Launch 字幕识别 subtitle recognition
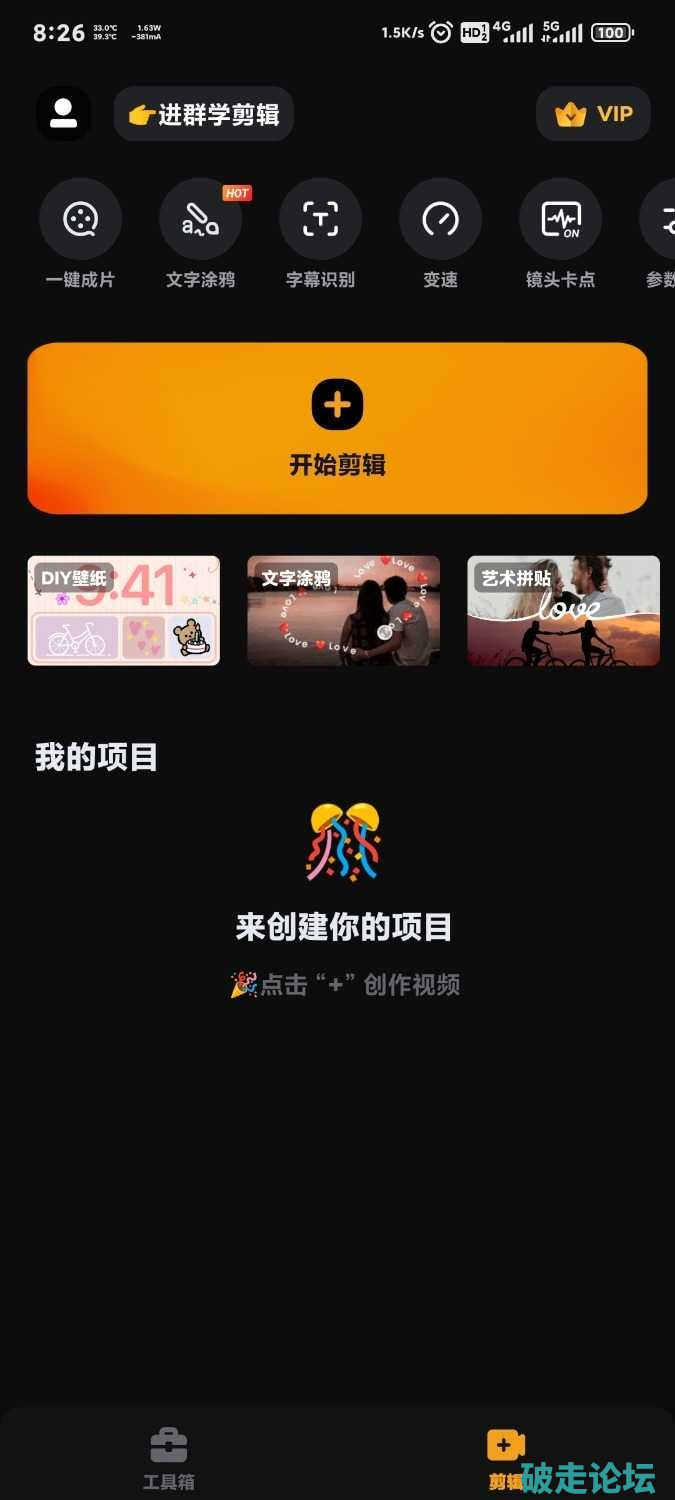 point(320,219)
